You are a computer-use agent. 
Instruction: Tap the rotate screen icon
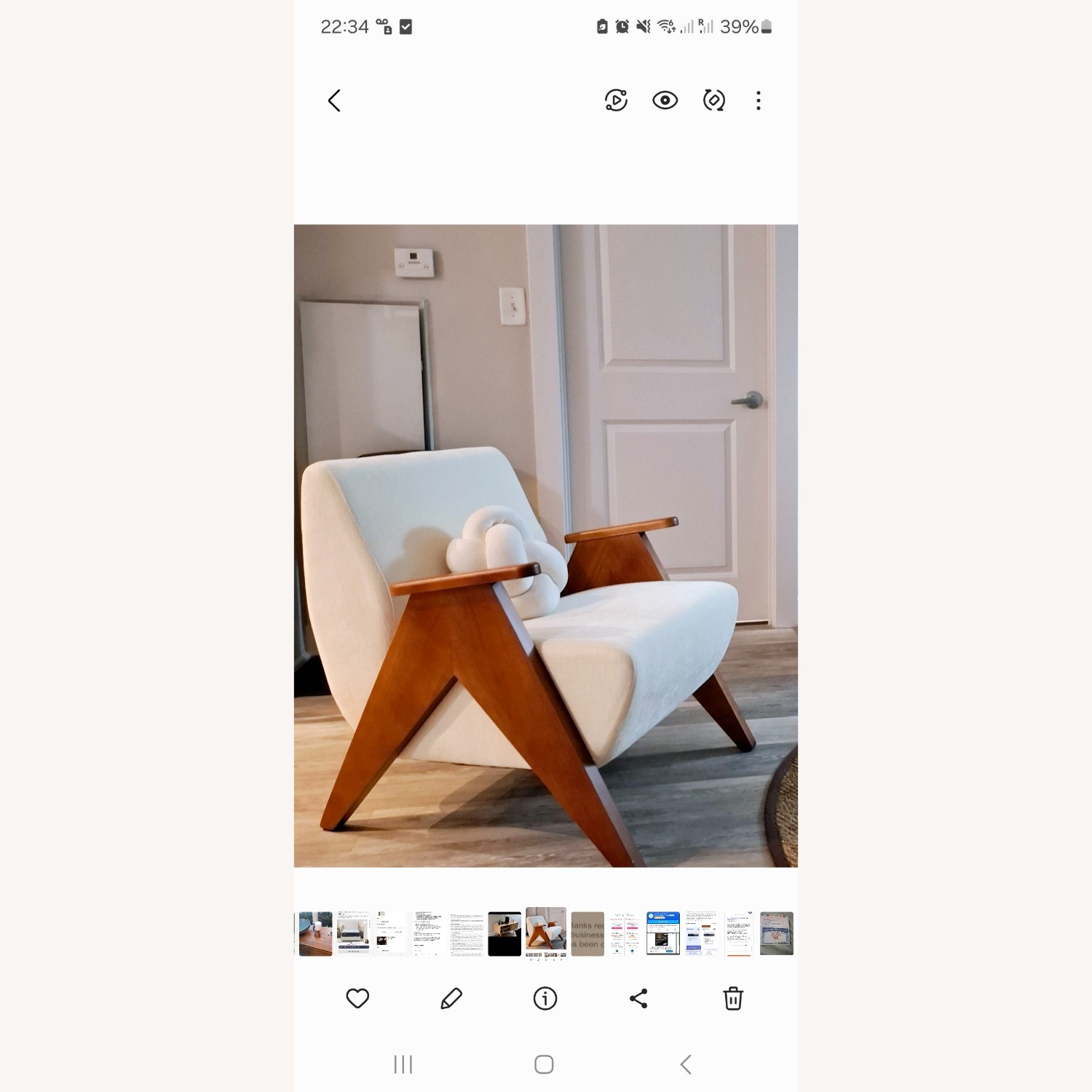tap(713, 100)
